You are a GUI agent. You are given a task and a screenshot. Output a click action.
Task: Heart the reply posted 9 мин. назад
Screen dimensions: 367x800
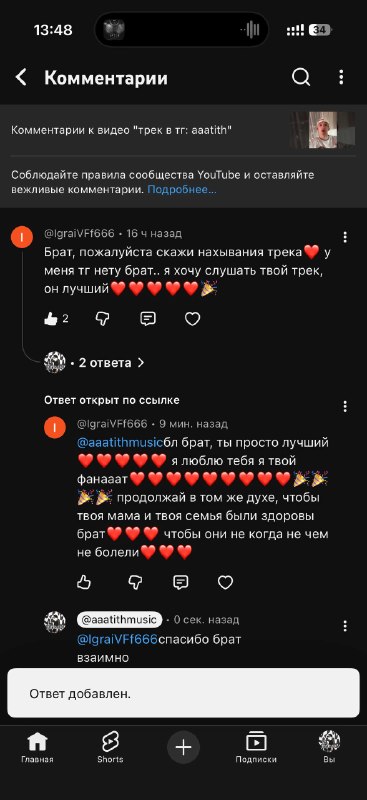coord(225,582)
